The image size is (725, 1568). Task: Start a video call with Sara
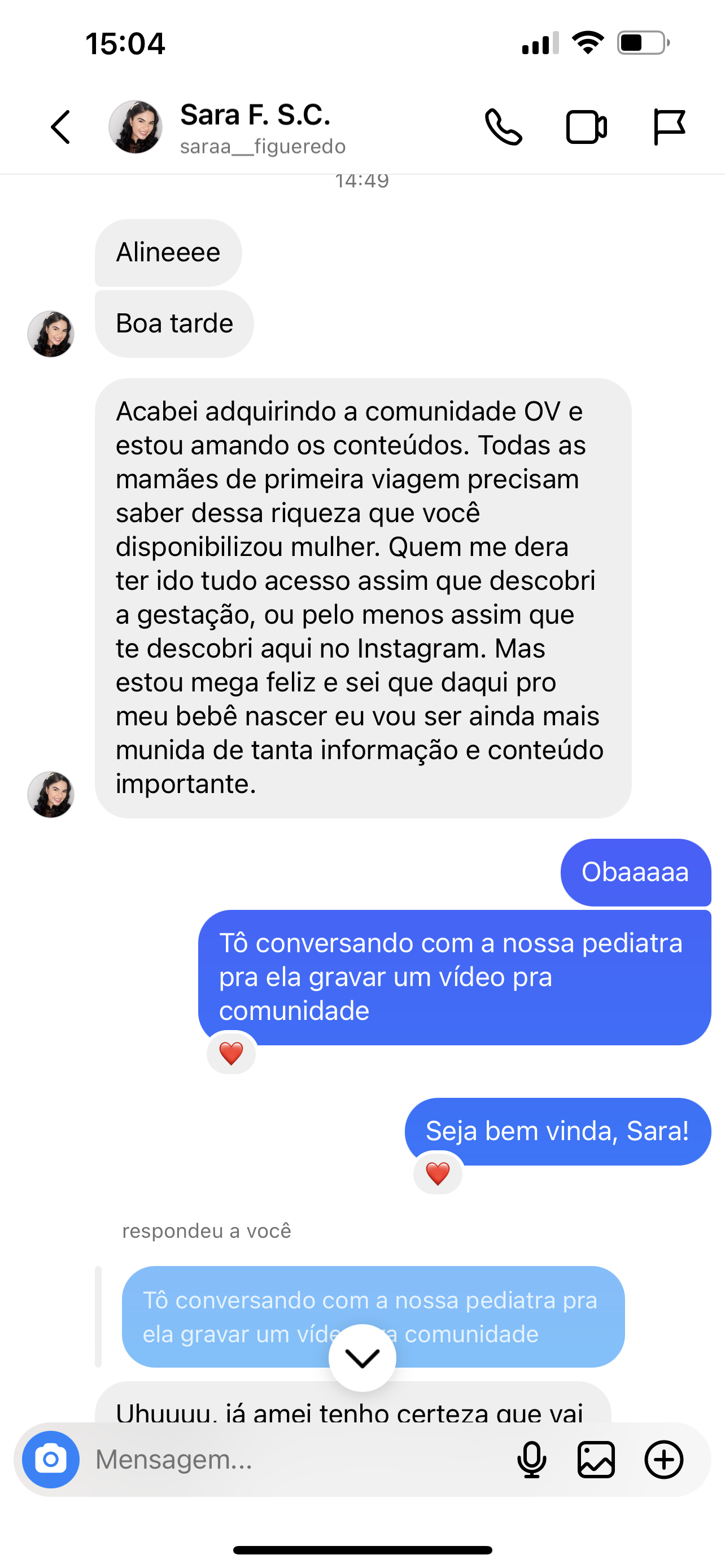pyautogui.click(x=586, y=127)
